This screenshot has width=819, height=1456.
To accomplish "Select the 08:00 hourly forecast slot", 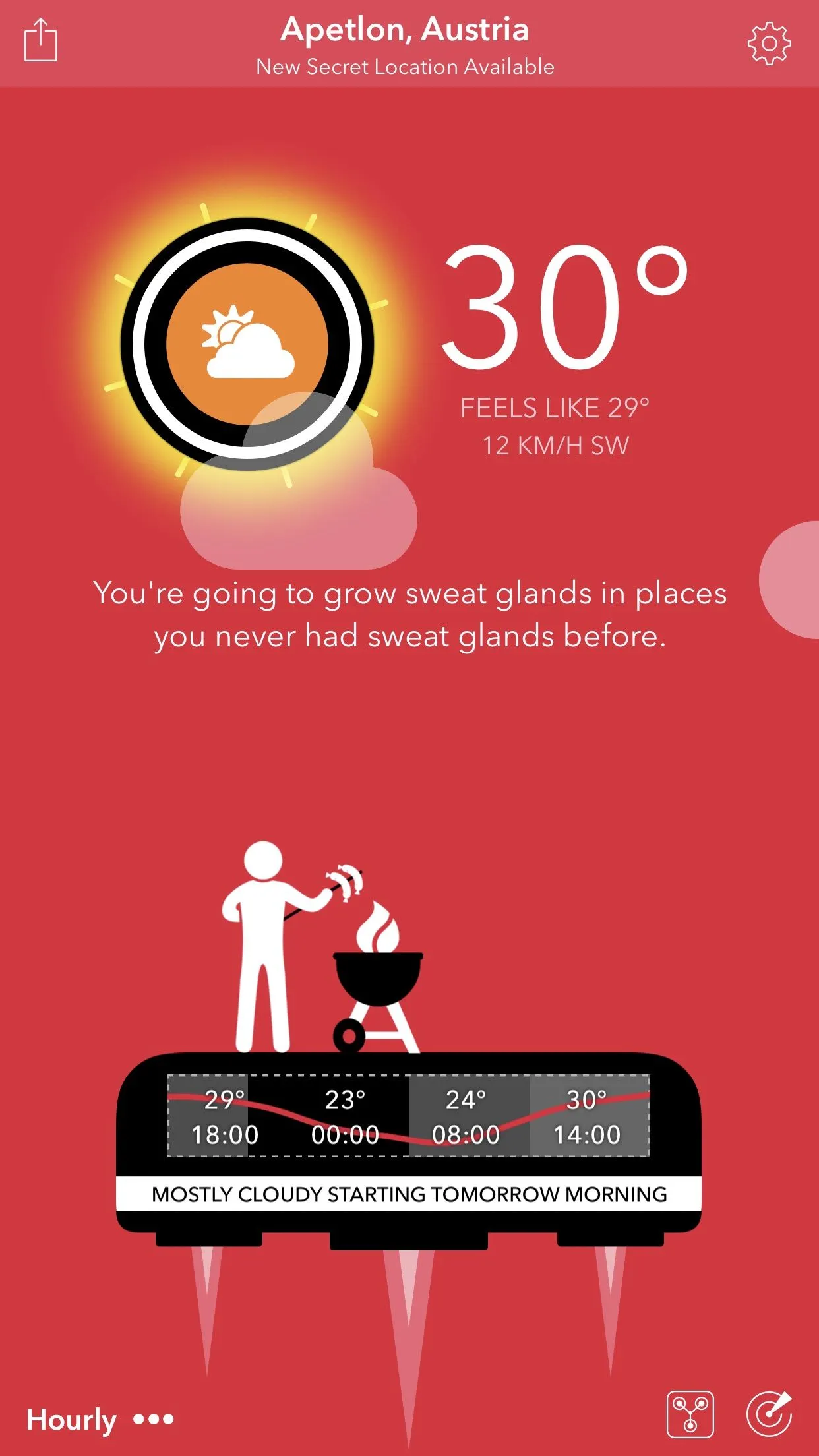I will pyautogui.click(x=466, y=1116).
